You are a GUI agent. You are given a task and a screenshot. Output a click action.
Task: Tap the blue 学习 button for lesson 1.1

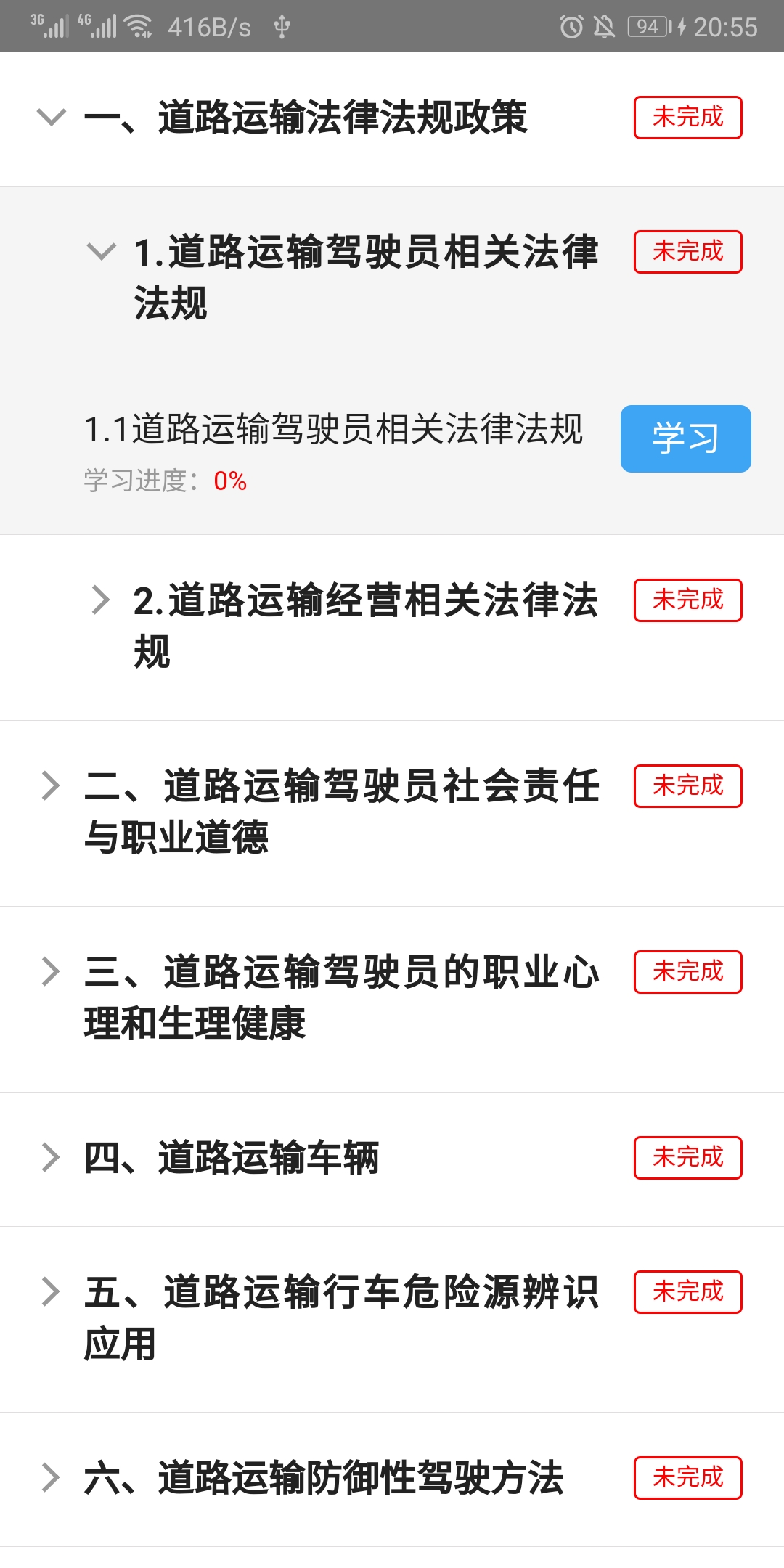(686, 439)
